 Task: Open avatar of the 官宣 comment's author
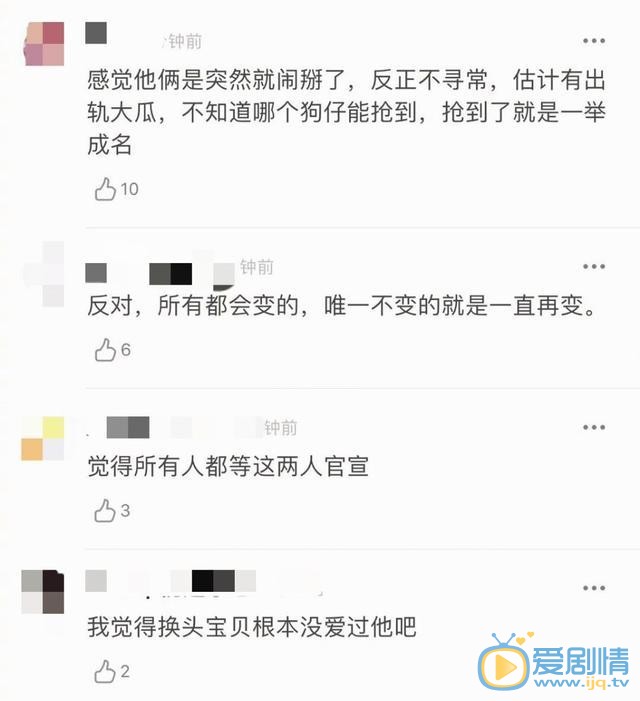[x=44, y=439]
